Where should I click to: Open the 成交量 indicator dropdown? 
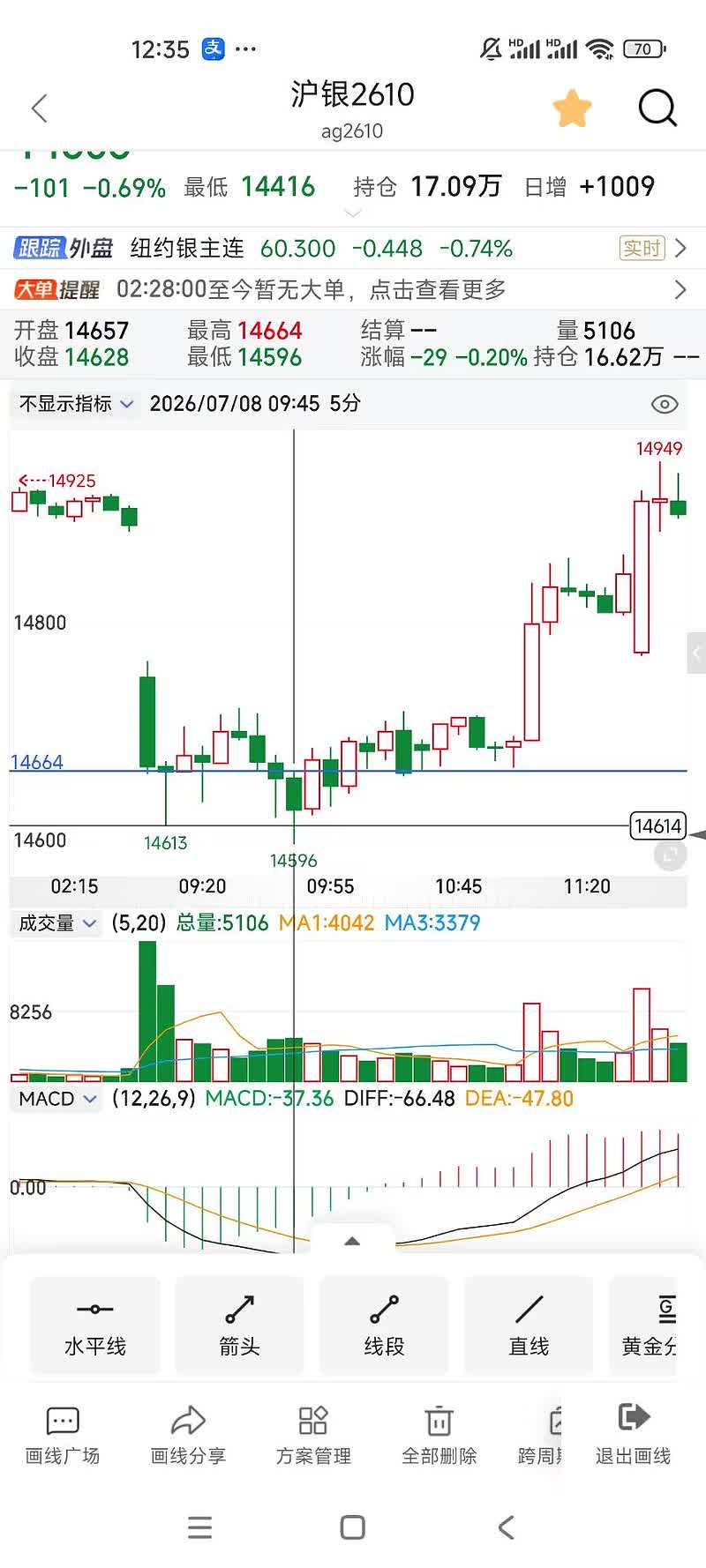(57, 923)
